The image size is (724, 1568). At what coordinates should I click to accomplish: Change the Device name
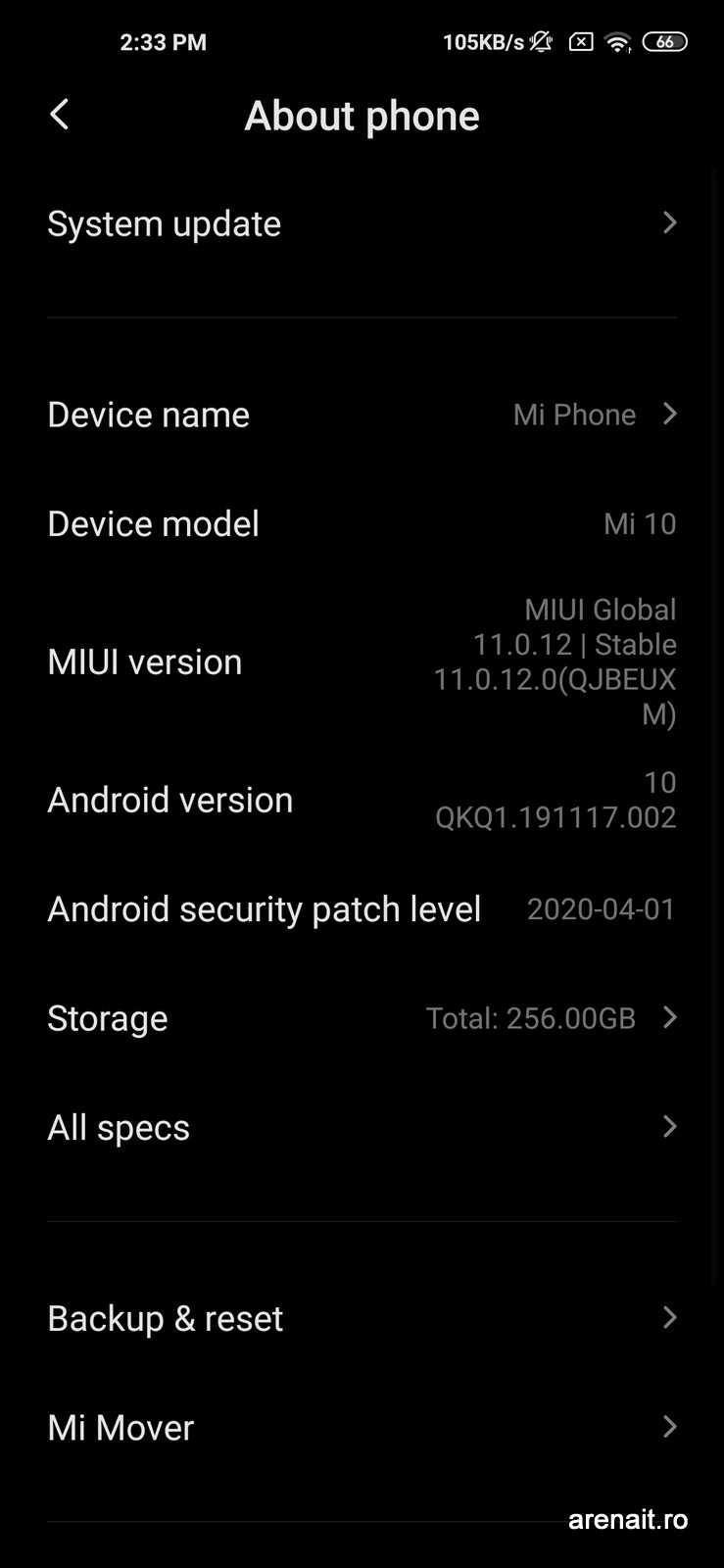point(361,415)
